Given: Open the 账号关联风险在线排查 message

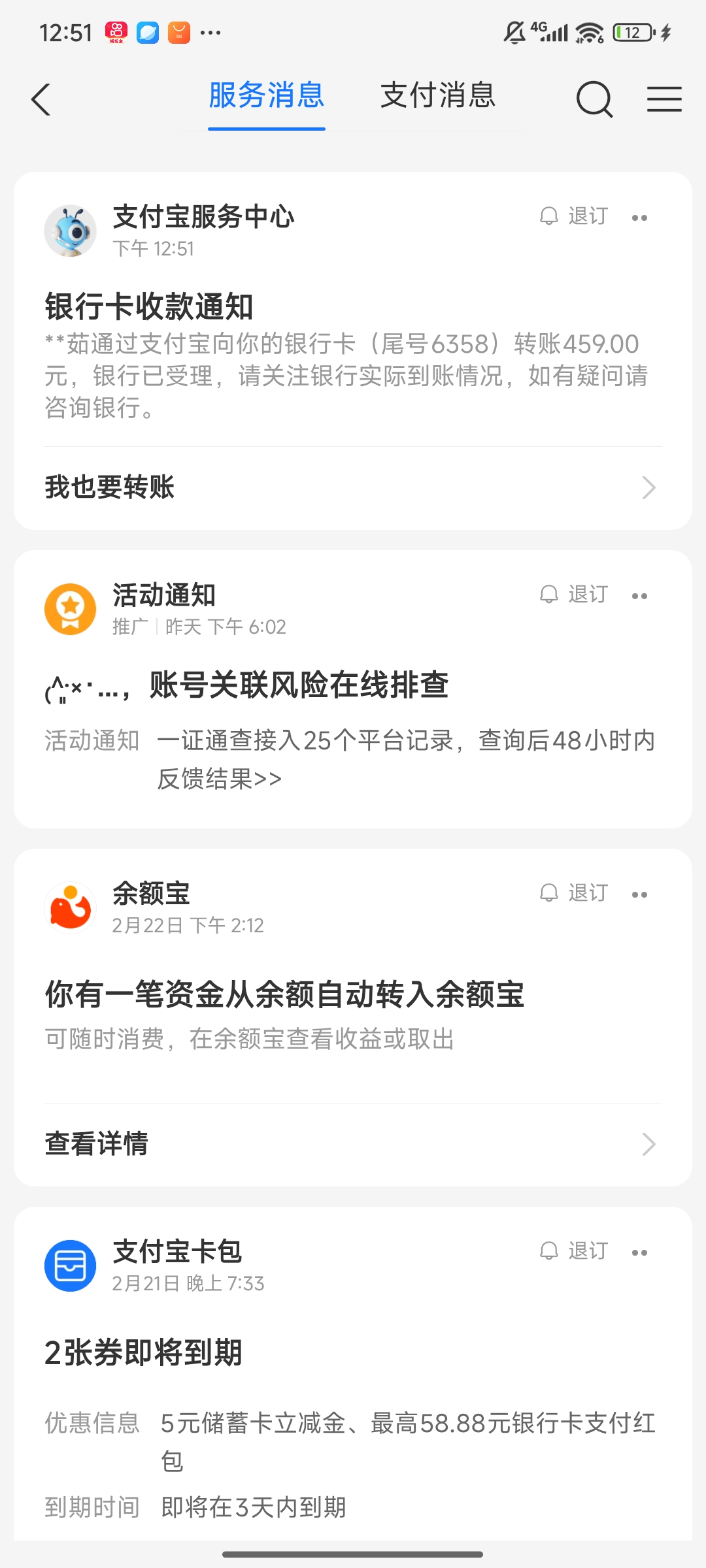Looking at the screenshot, I should (298, 686).
